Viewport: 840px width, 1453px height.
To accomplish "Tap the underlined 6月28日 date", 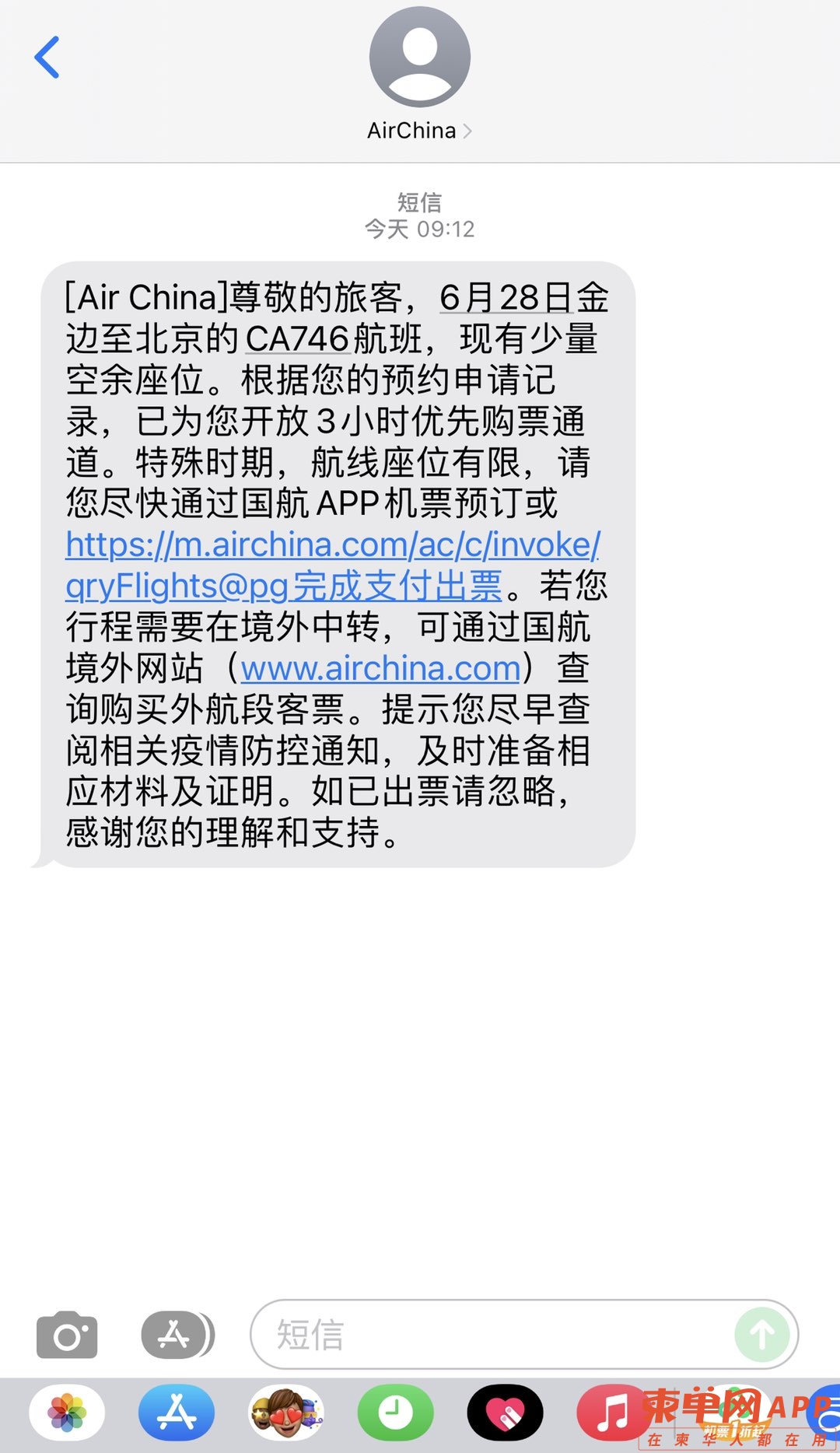I will click(x=506, y=297).
